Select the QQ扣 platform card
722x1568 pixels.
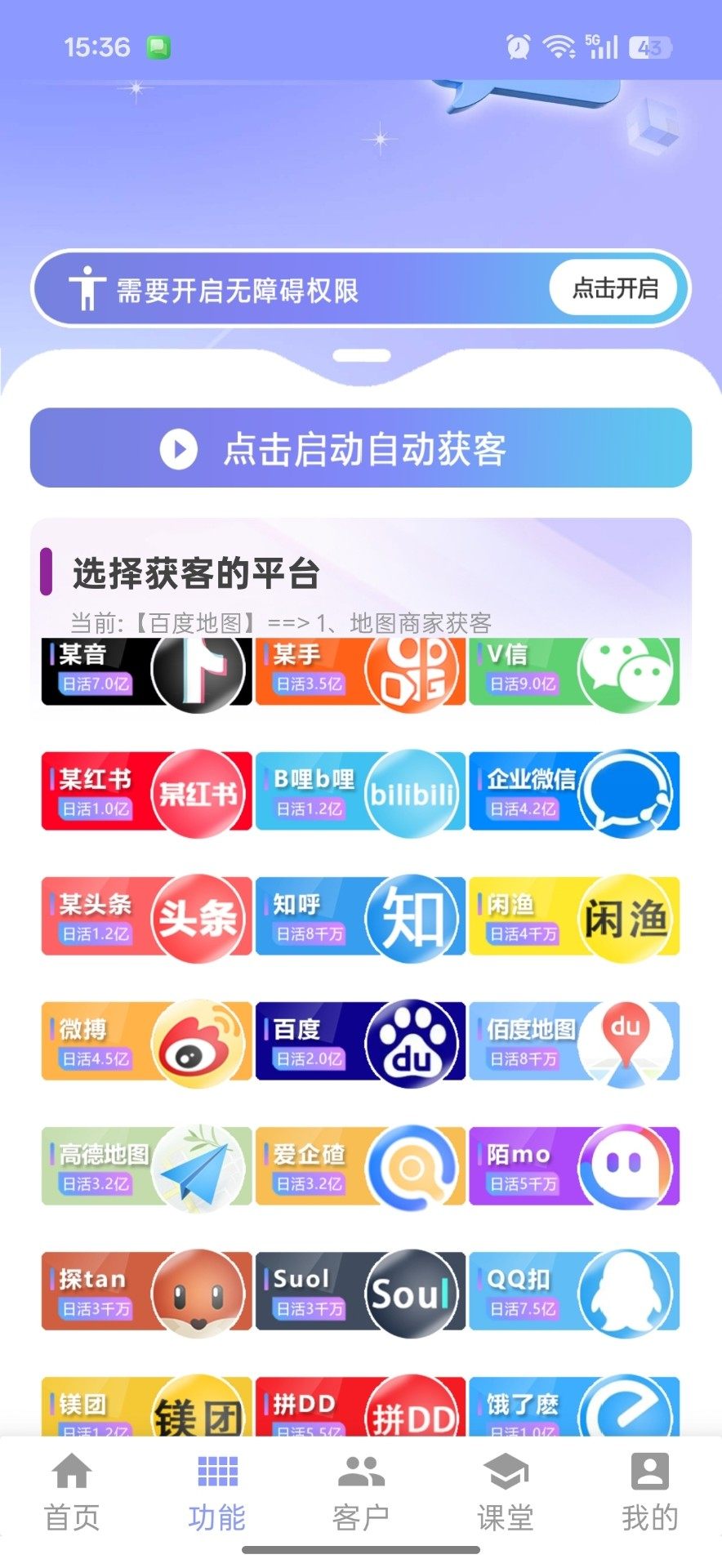coord(574,1291)
